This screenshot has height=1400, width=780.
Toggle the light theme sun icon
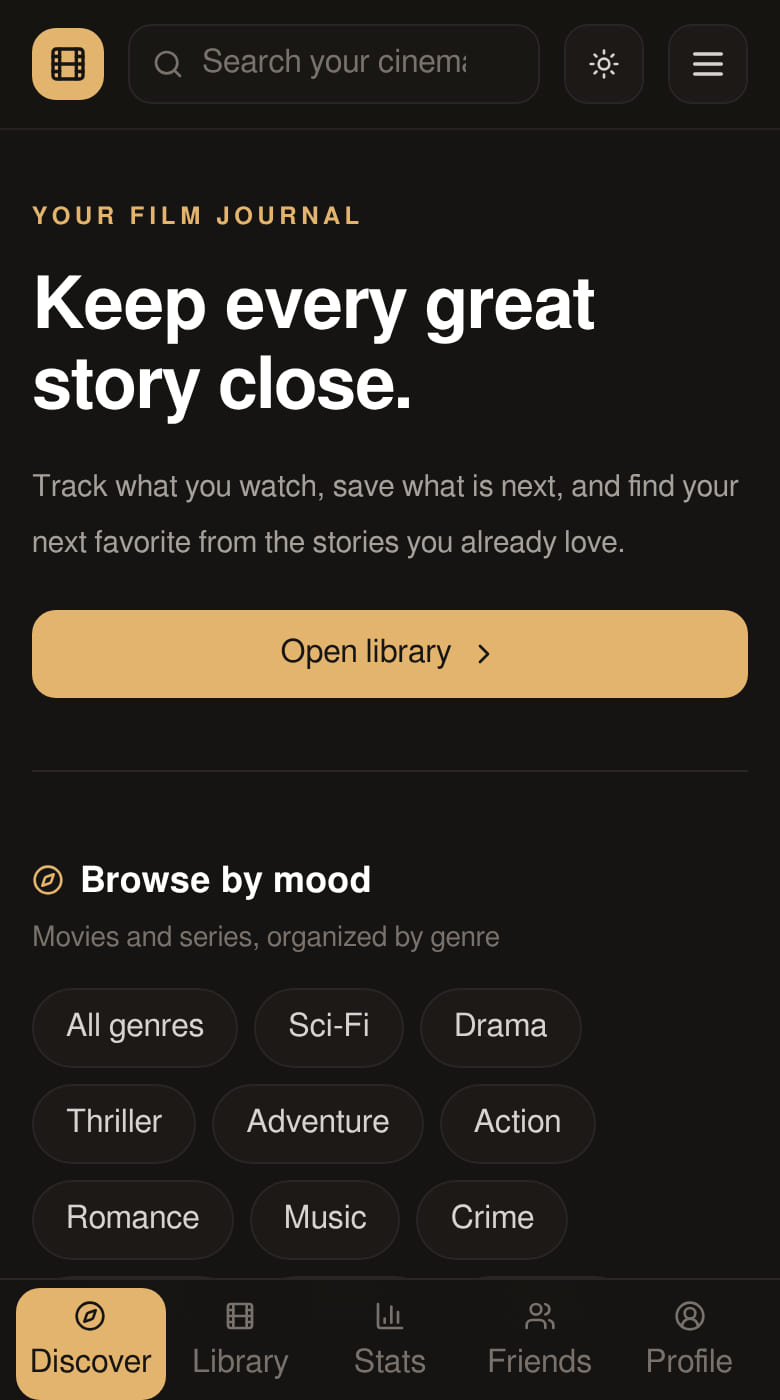(604, 64)
